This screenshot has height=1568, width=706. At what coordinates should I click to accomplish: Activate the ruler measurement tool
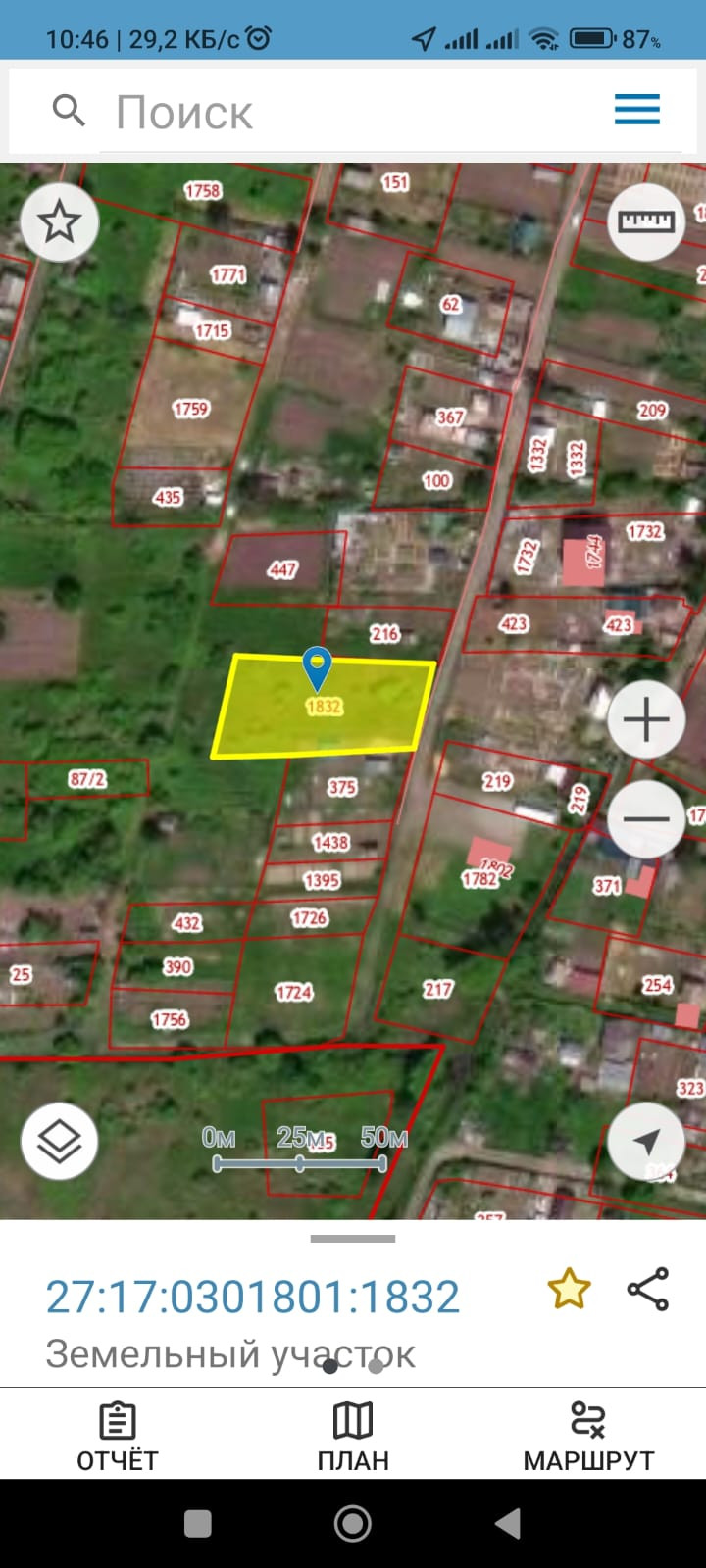[x=645, y=222]
